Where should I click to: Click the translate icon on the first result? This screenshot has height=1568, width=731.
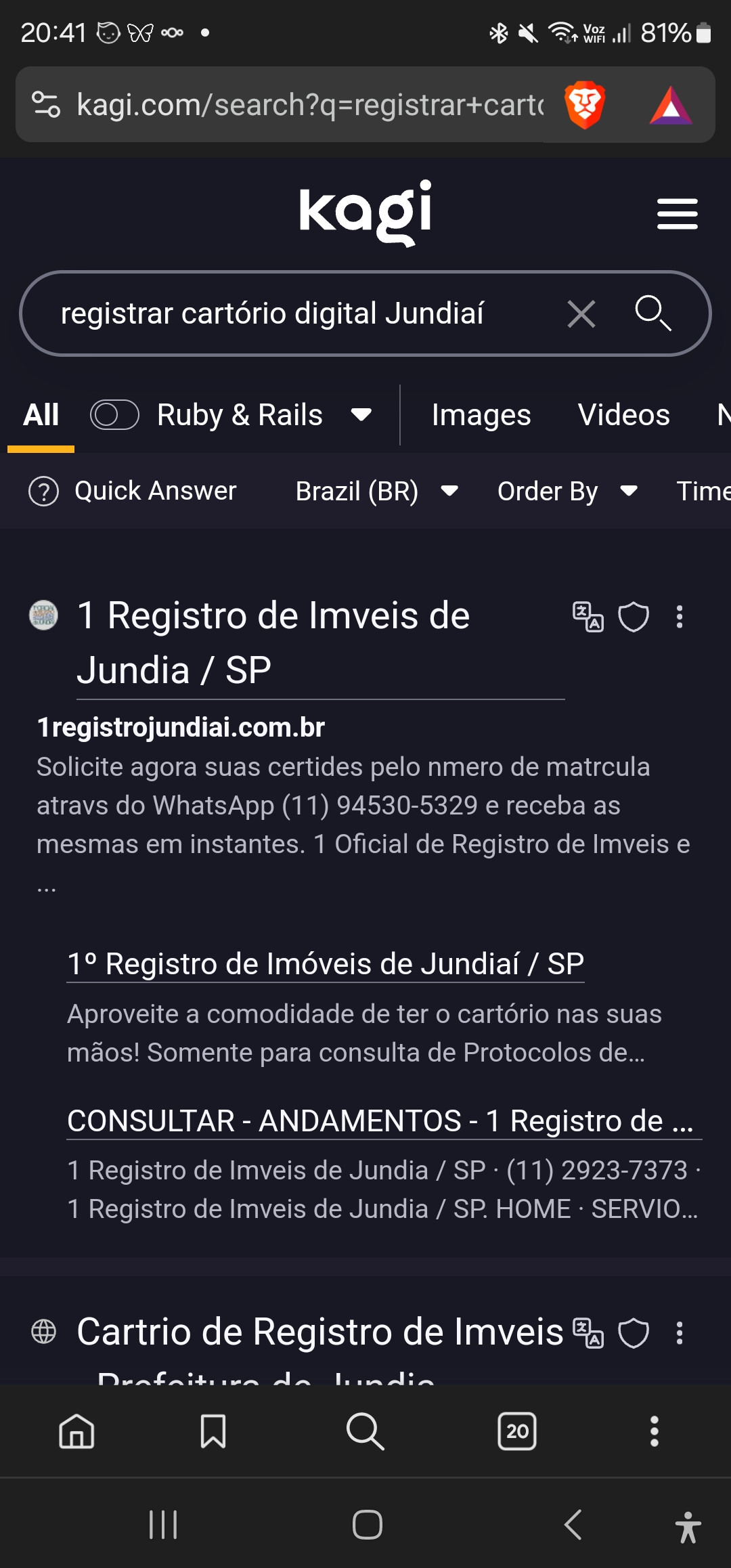coord(588,616)
